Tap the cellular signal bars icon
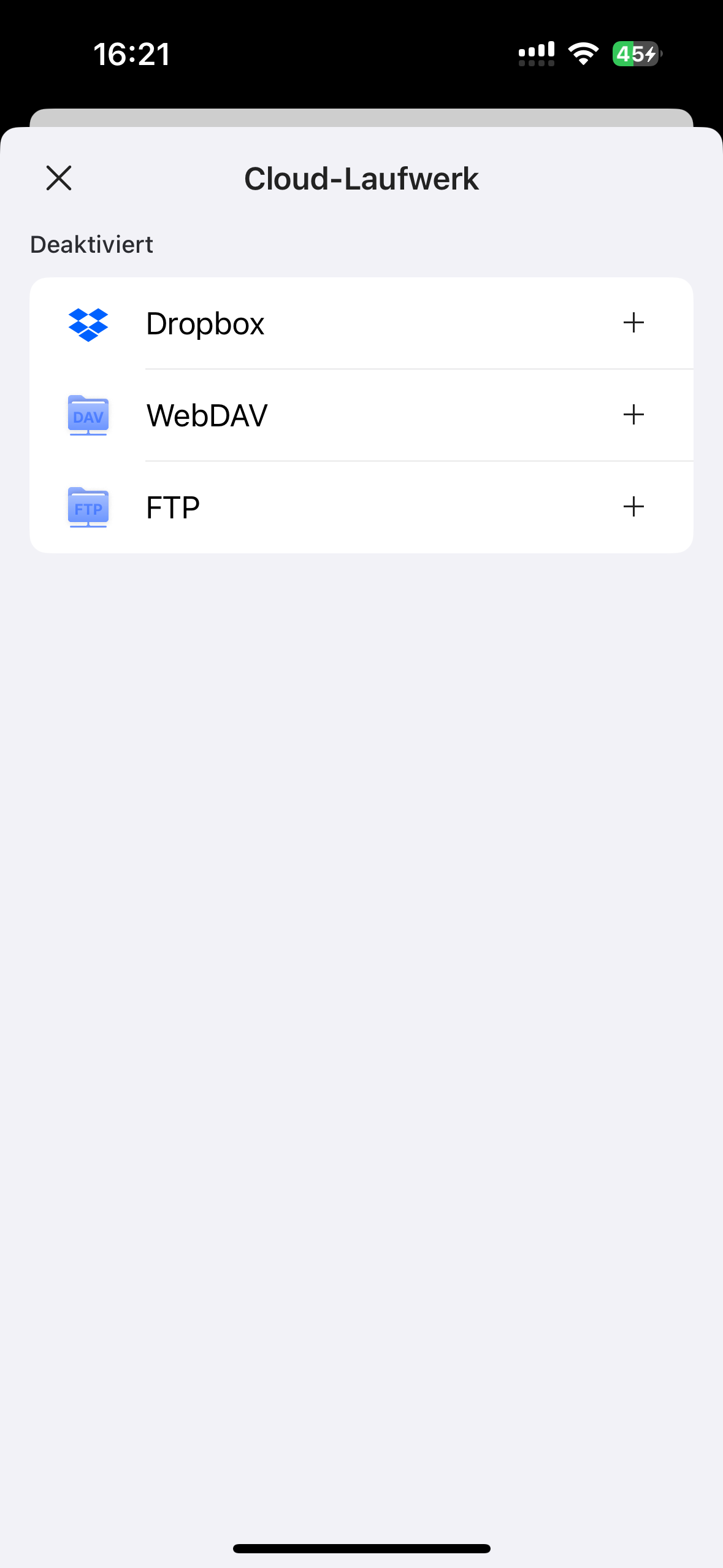The image size is (723, 1568). pyautogui.click(x=535, y=54)
